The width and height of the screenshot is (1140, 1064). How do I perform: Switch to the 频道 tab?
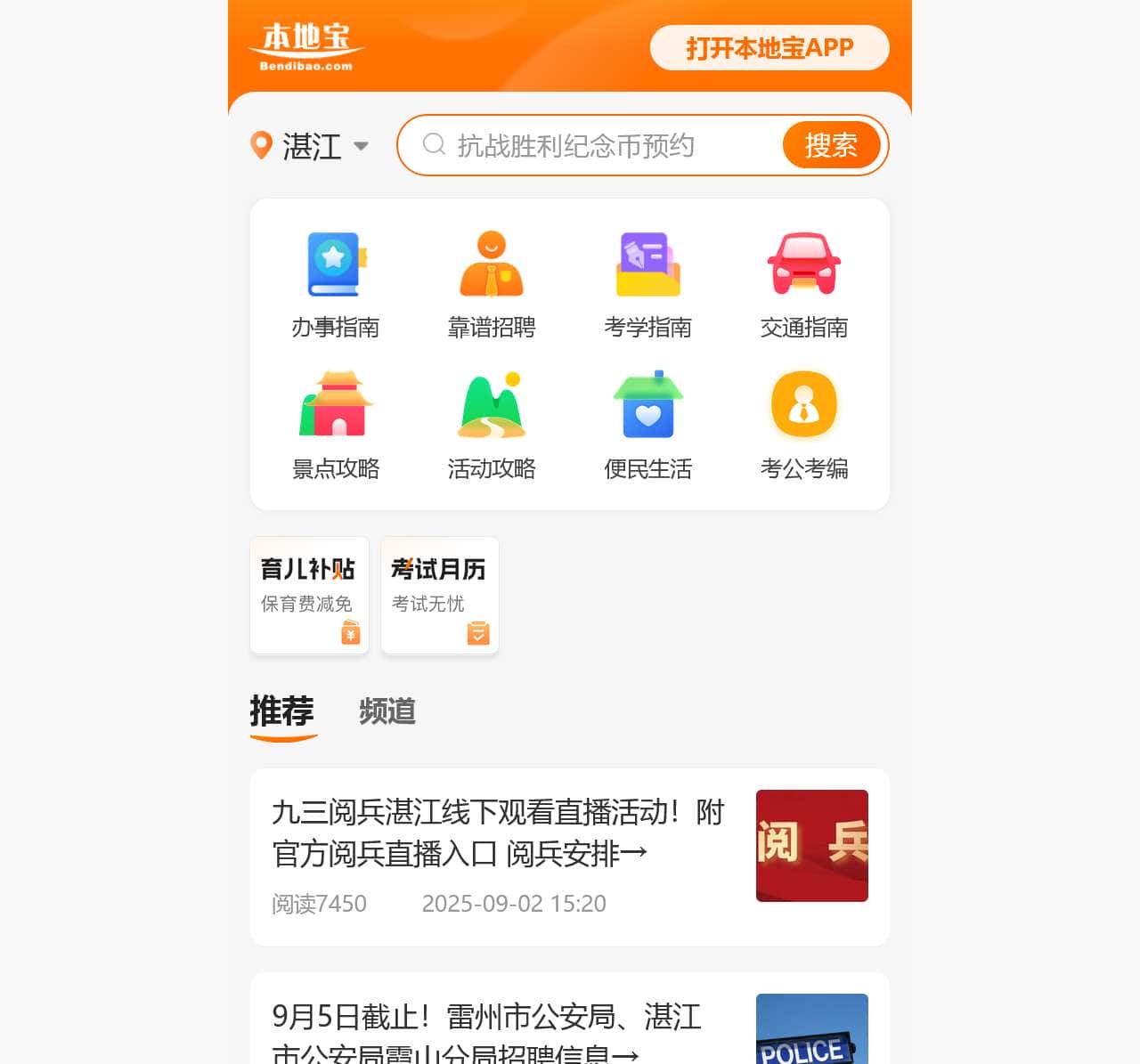[x=387, y=711]
